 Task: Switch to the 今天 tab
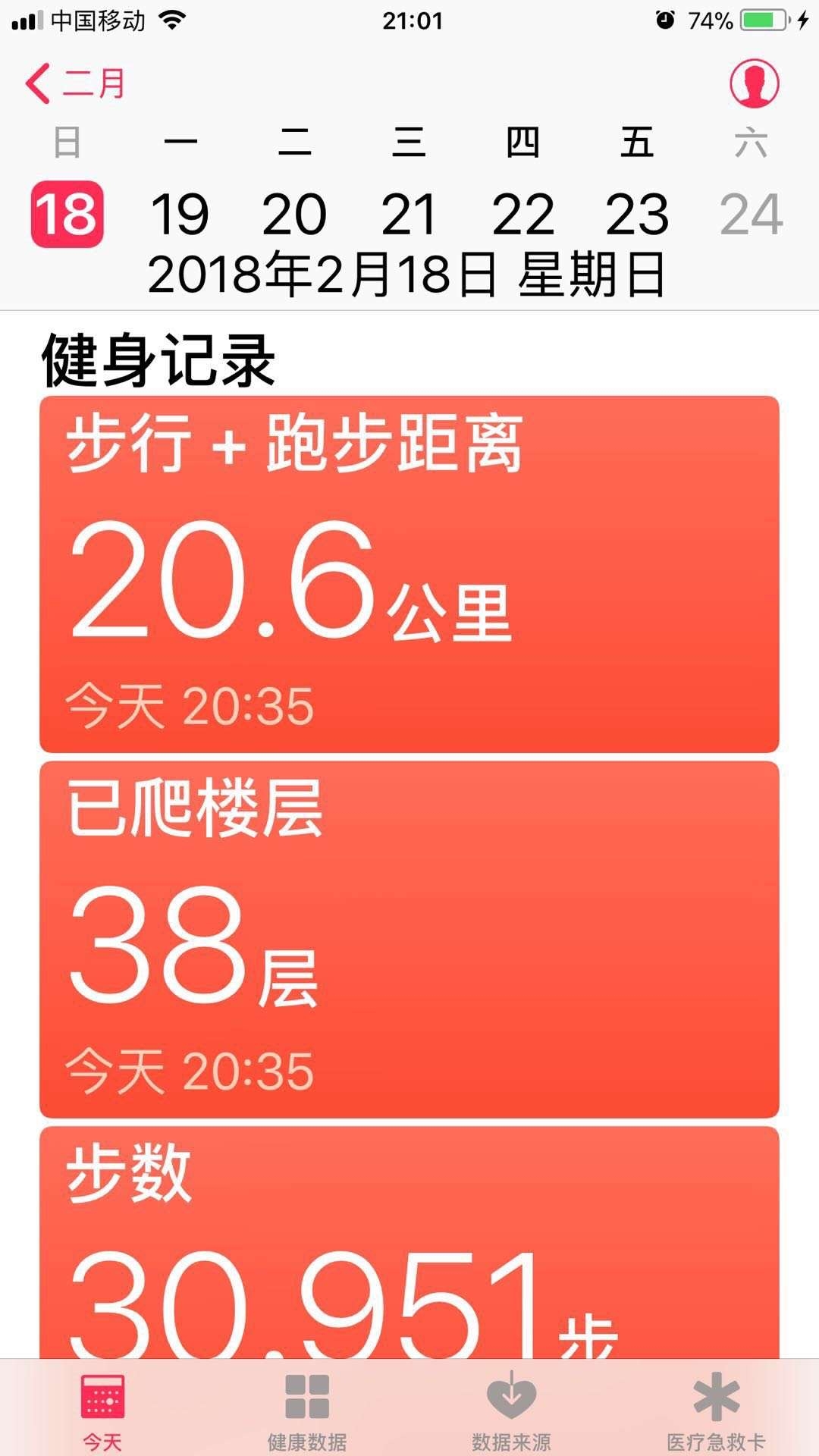(102, 1410)
